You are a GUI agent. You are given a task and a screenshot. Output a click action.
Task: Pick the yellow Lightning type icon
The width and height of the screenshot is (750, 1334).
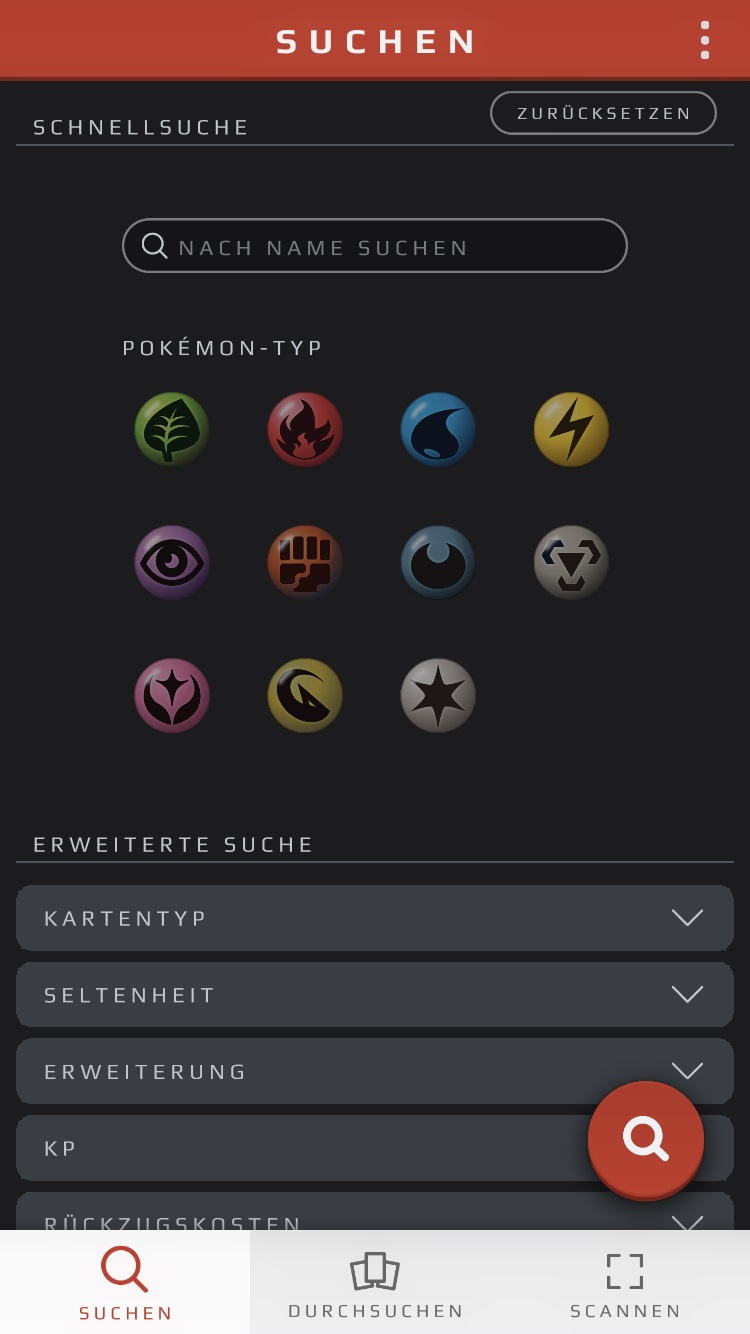coord(571,429)
